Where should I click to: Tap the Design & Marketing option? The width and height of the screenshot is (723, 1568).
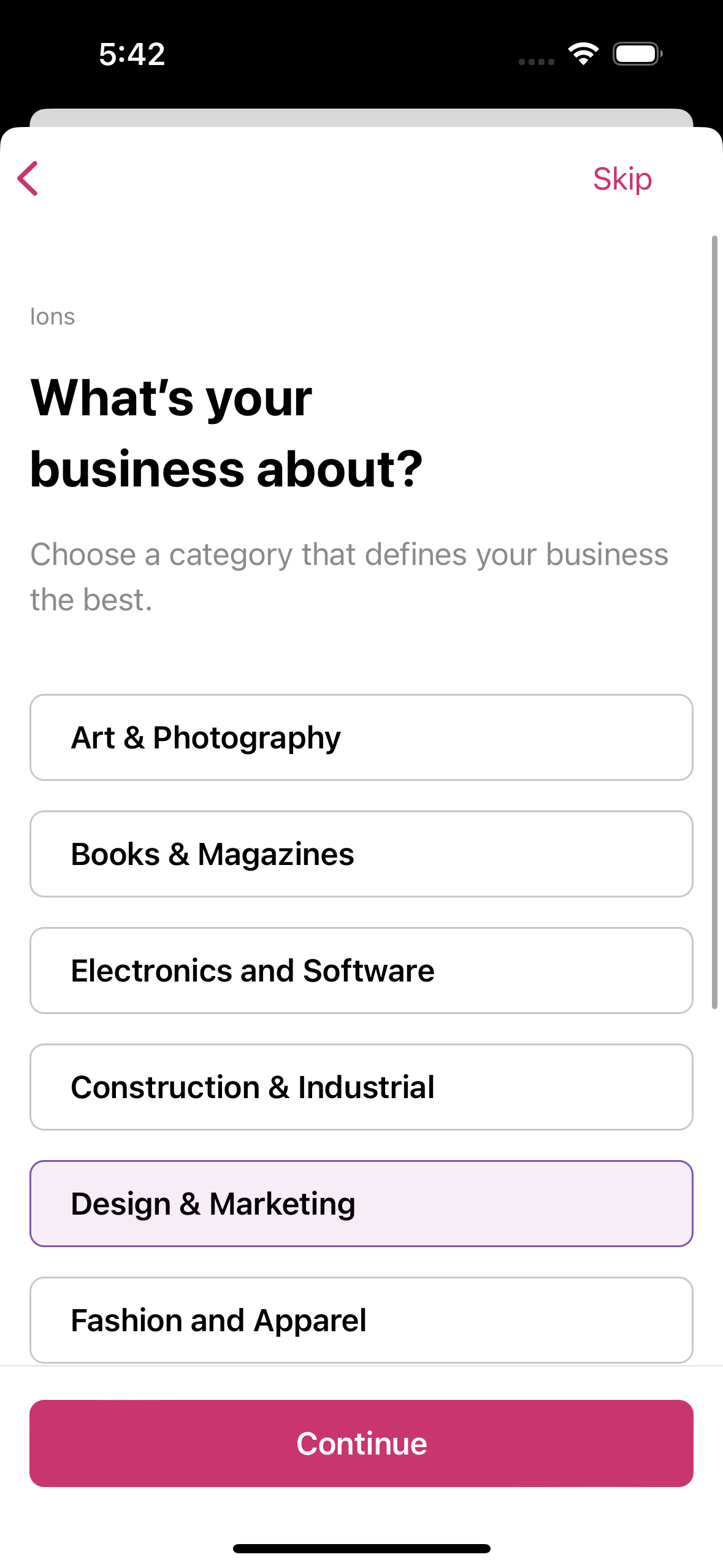[361, 1204]
